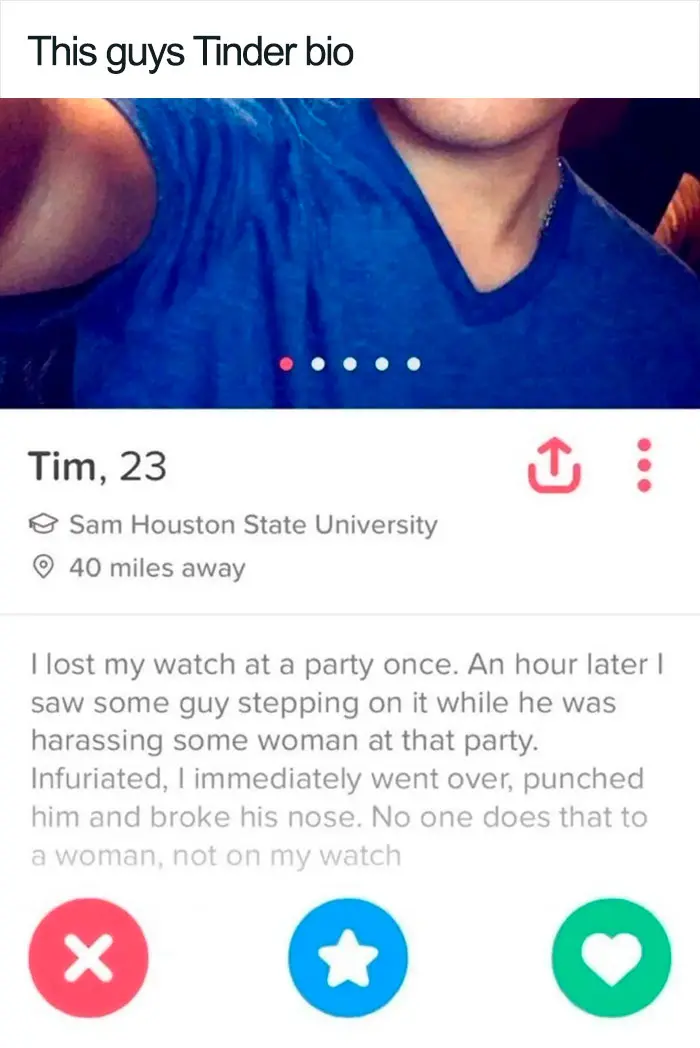This screenshot has width=700, height=1048.
Task: Tap the red X to pass
Action: [x=89, y=957]
